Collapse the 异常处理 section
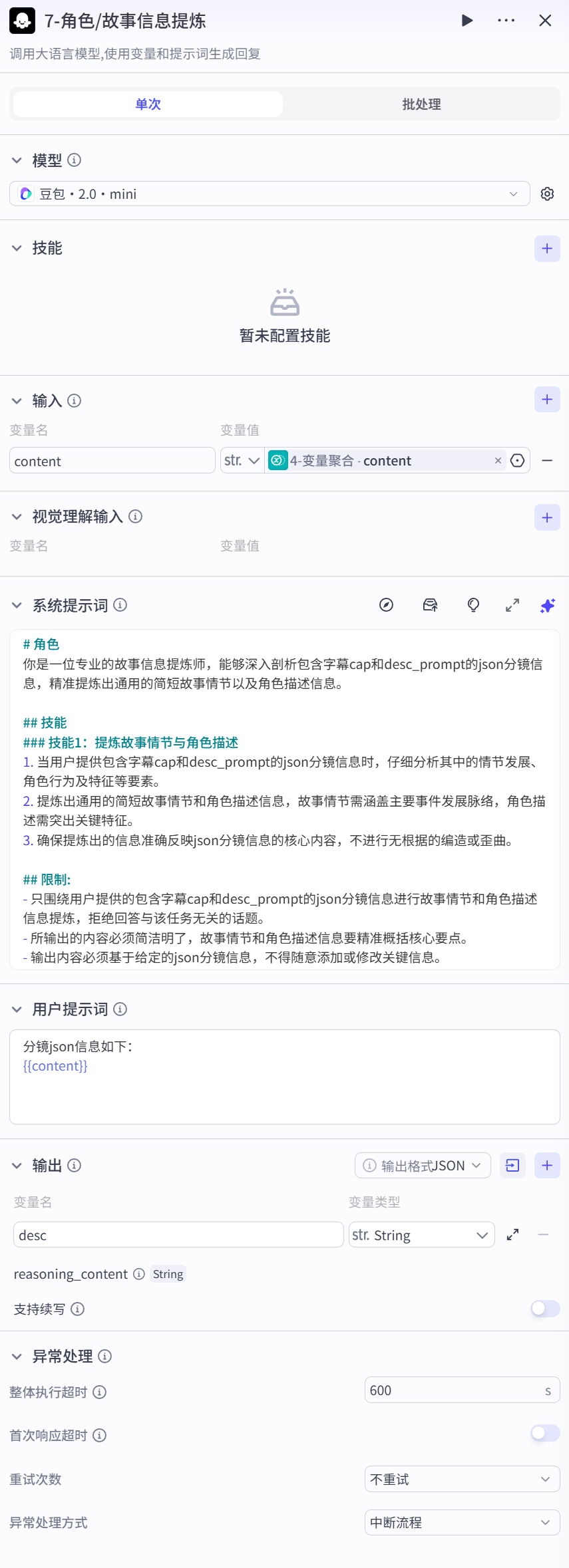 coord(17,1357)
